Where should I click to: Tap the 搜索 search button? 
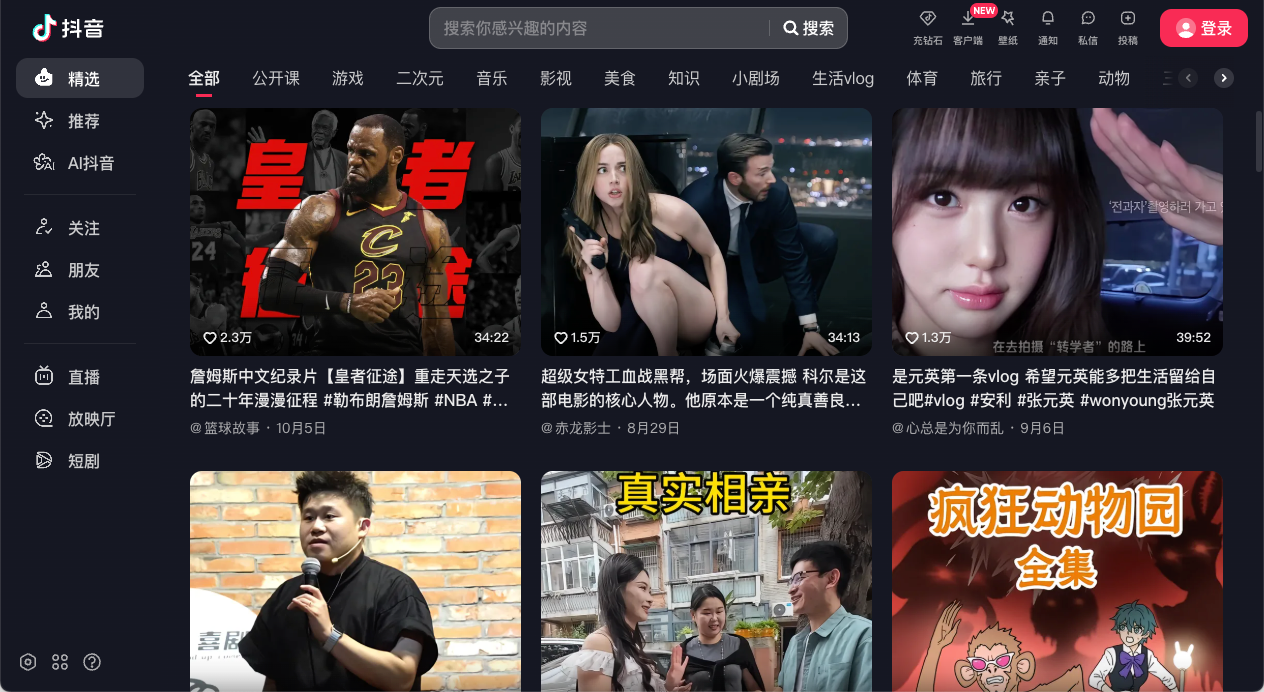click(x=809, y=28)
